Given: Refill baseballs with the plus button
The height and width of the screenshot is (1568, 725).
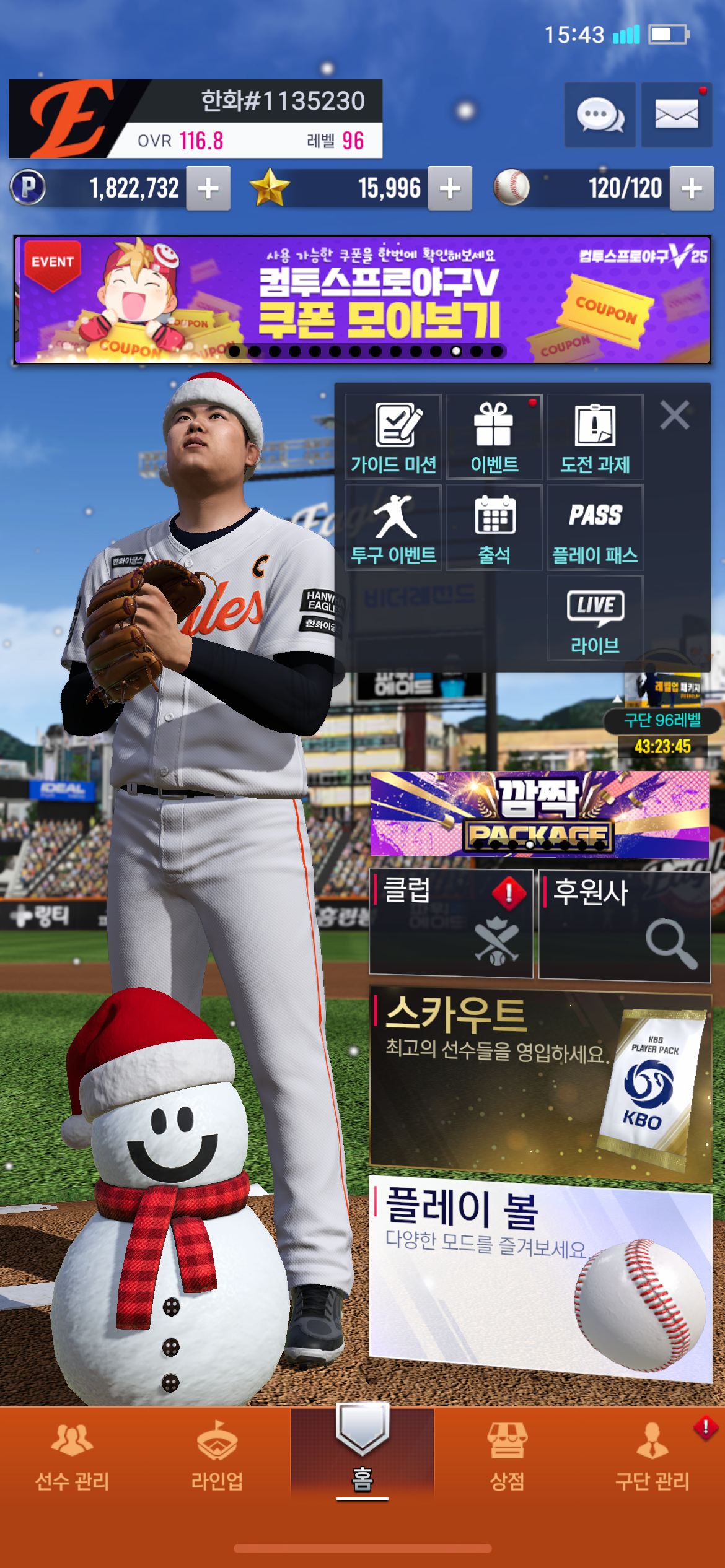Looking at the screenshot, I should (x=692, y=188).
